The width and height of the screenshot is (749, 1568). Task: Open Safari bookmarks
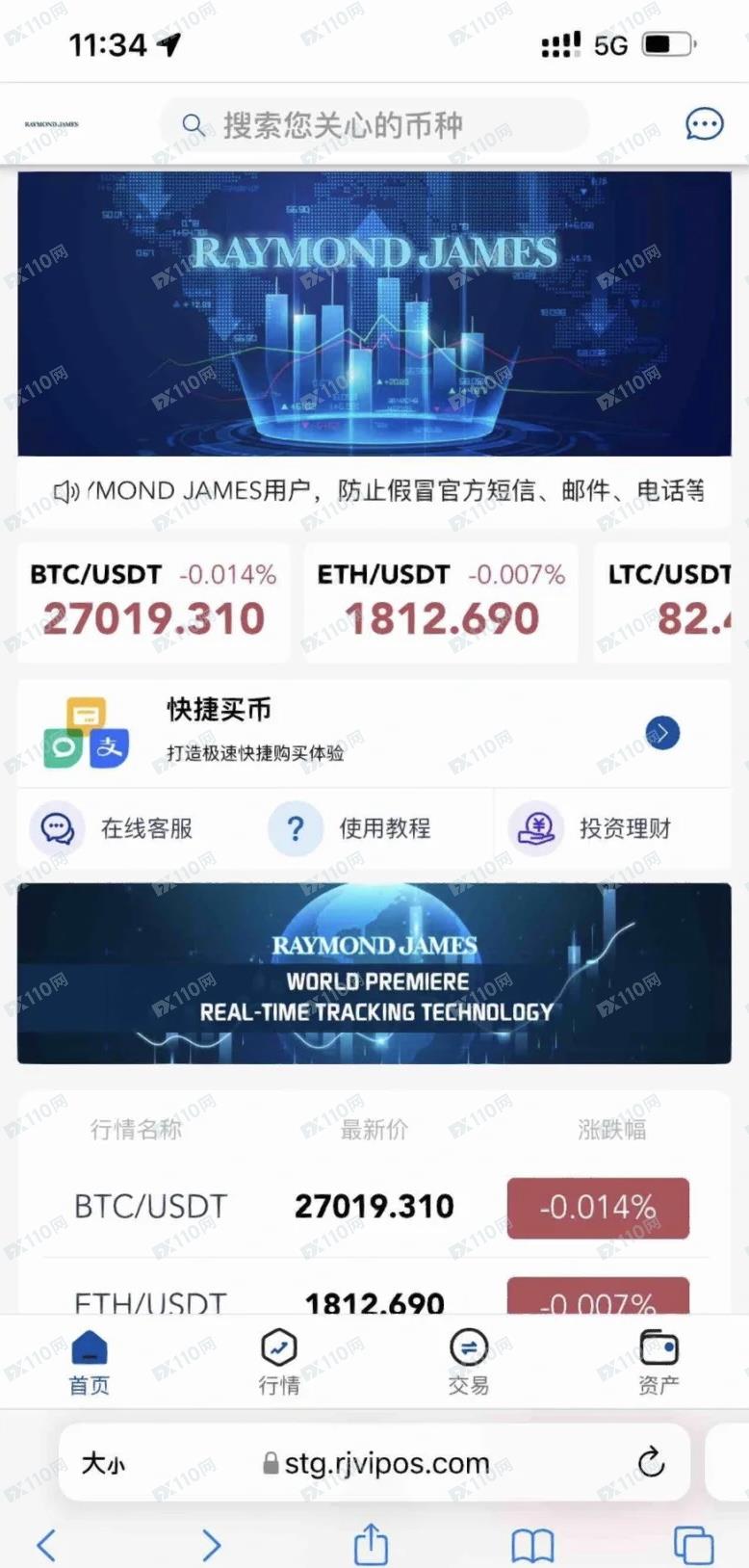532,1546
